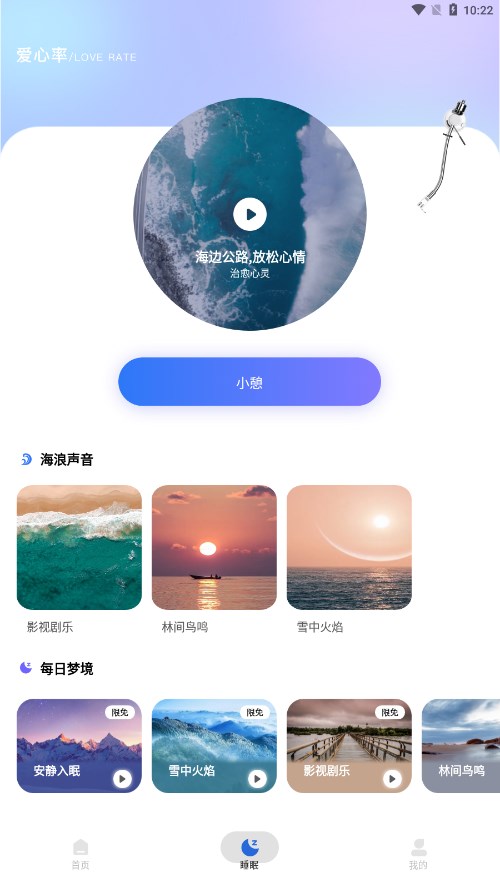This screenshot has height=888, width=500.
Task: Select the 睡眠 tab
Action: tap(249, 853)
